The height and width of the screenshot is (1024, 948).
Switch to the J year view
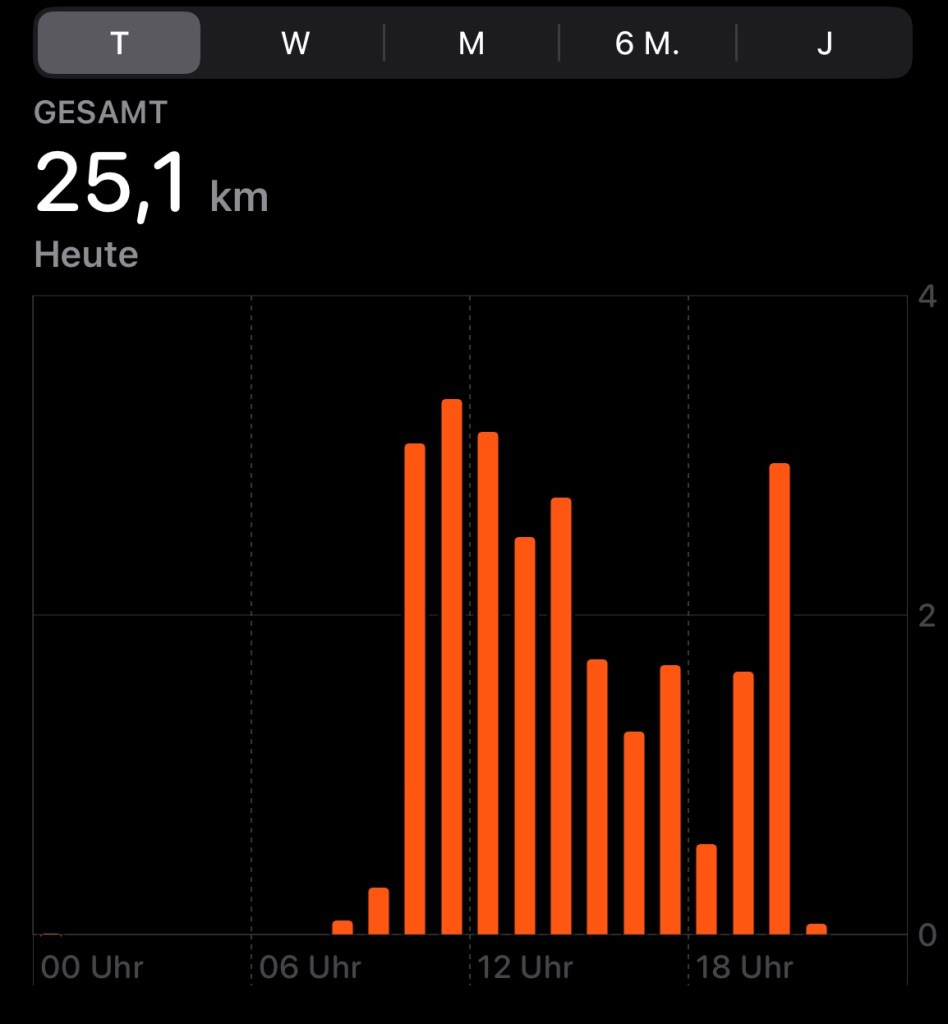pos(824,43)
